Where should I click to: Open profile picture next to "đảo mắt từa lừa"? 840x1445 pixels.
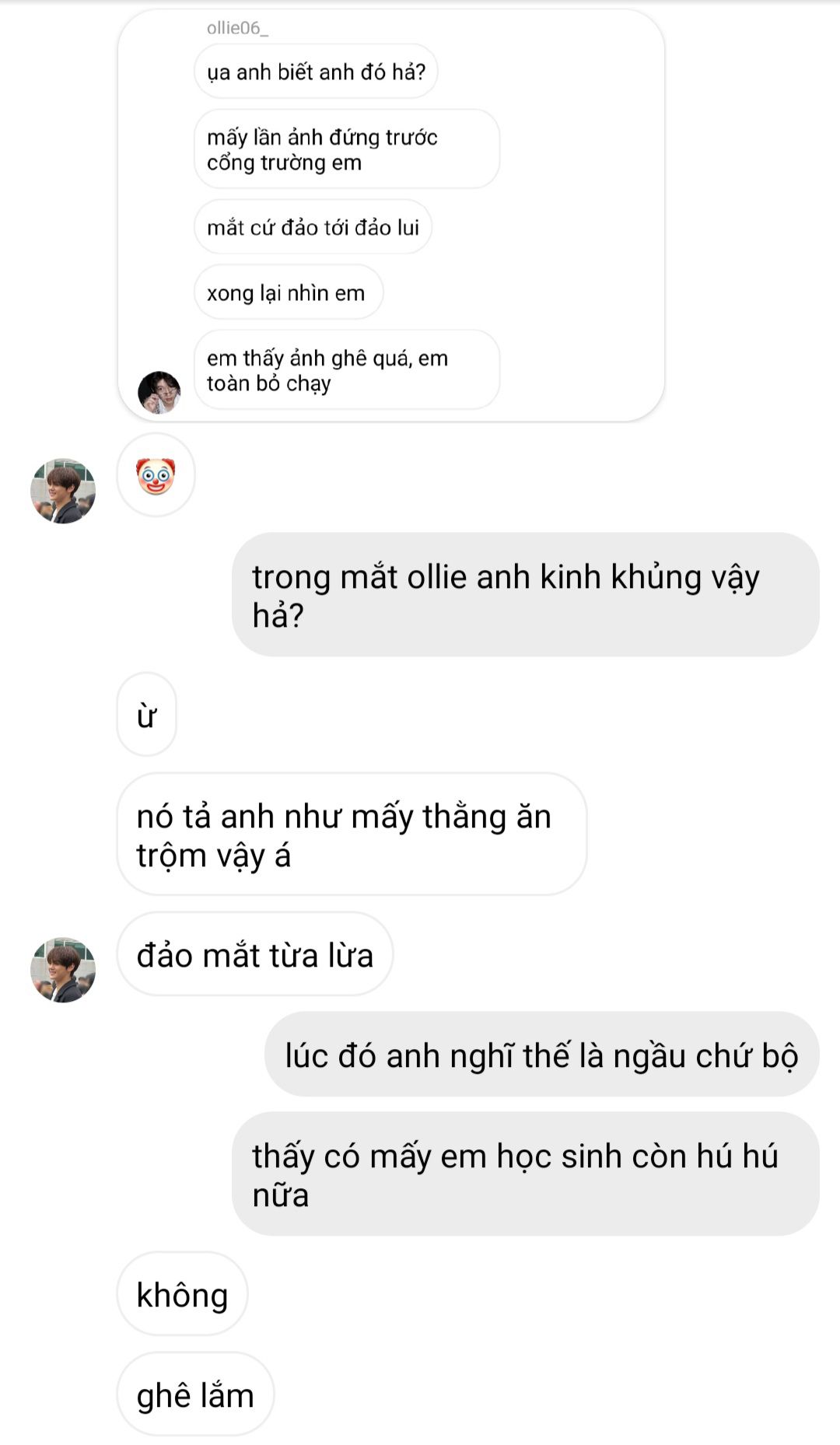click(x=63, y=970)
